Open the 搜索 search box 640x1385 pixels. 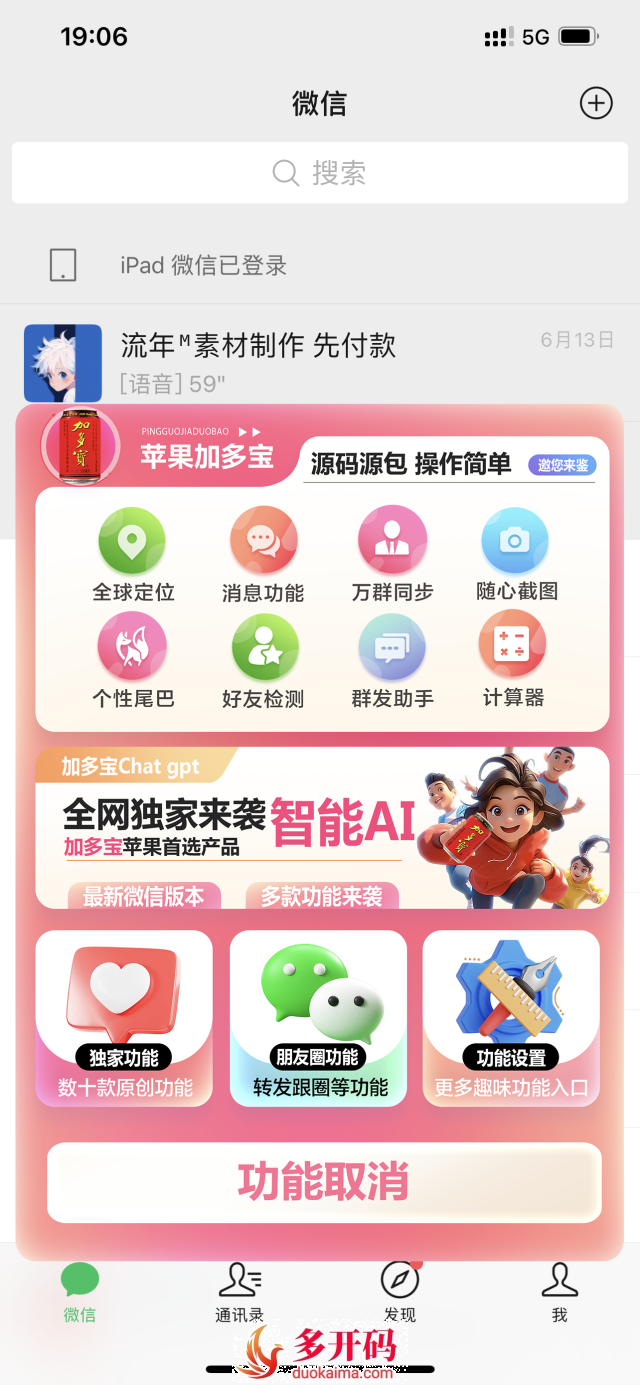coord(320,173)
